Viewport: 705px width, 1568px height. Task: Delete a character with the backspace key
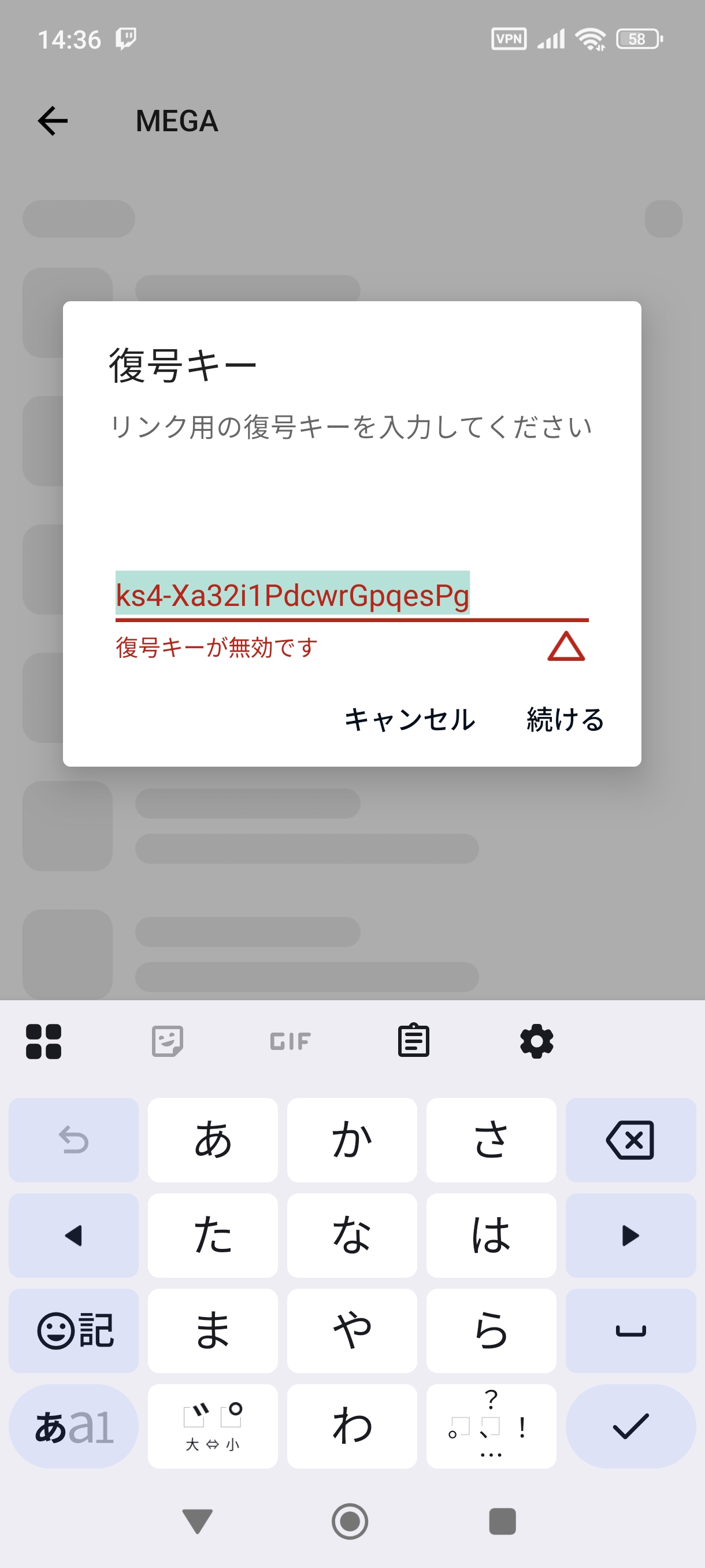tap(630, 1140)
